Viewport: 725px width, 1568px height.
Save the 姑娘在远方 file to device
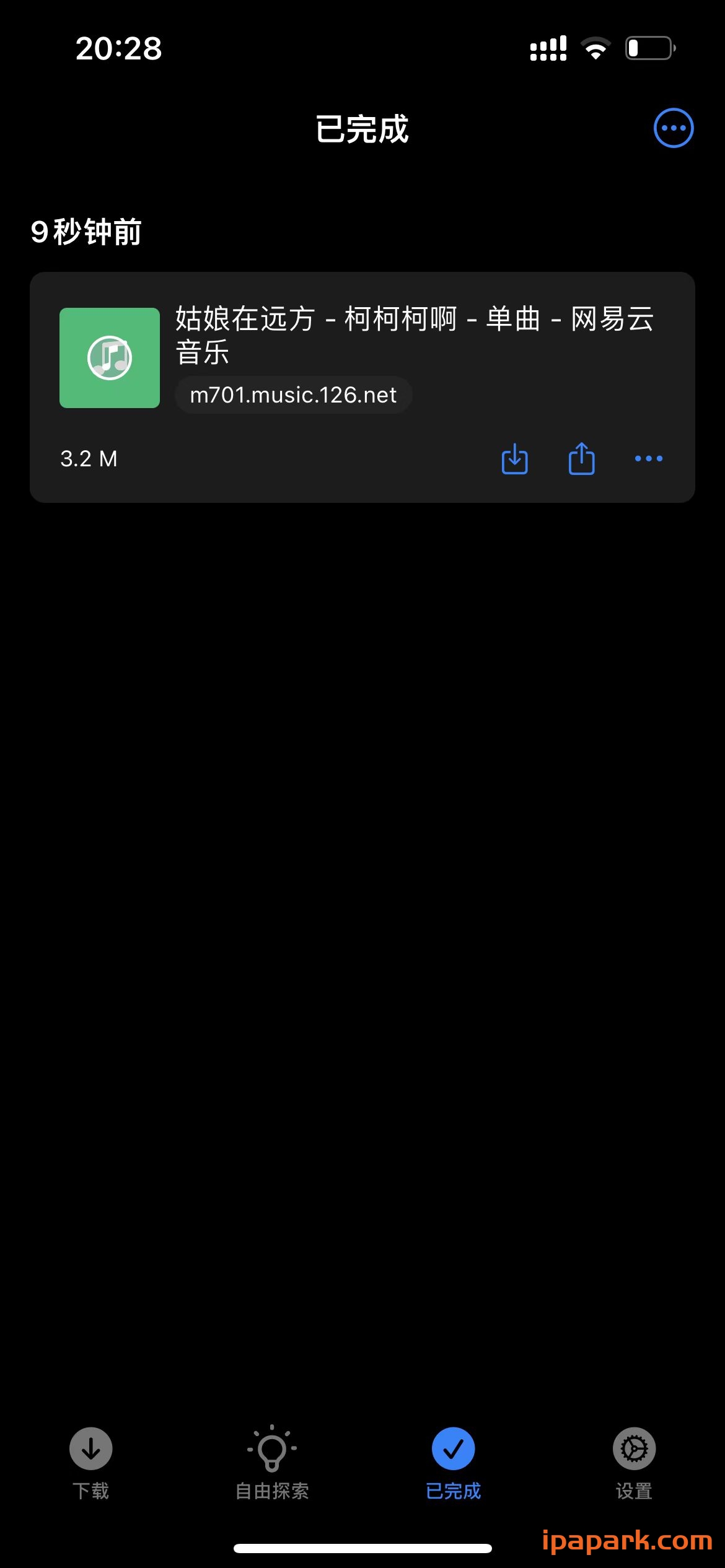514,459
